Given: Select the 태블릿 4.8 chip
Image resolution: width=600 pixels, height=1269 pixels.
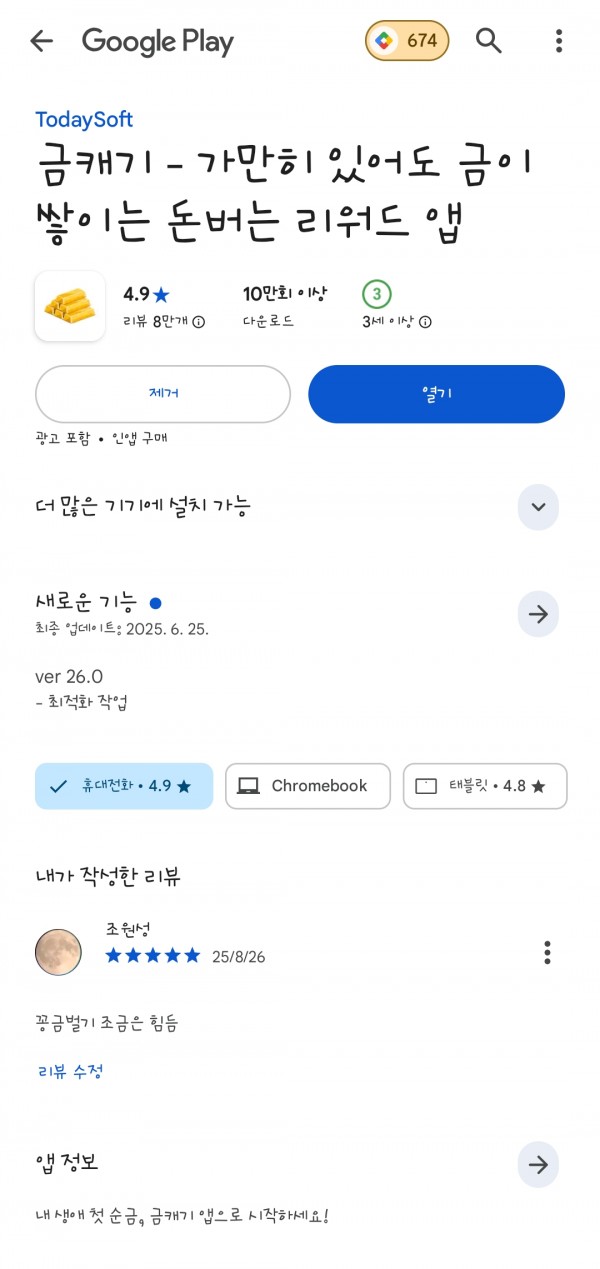Looking at the screenshot, I should pos(485,786).
